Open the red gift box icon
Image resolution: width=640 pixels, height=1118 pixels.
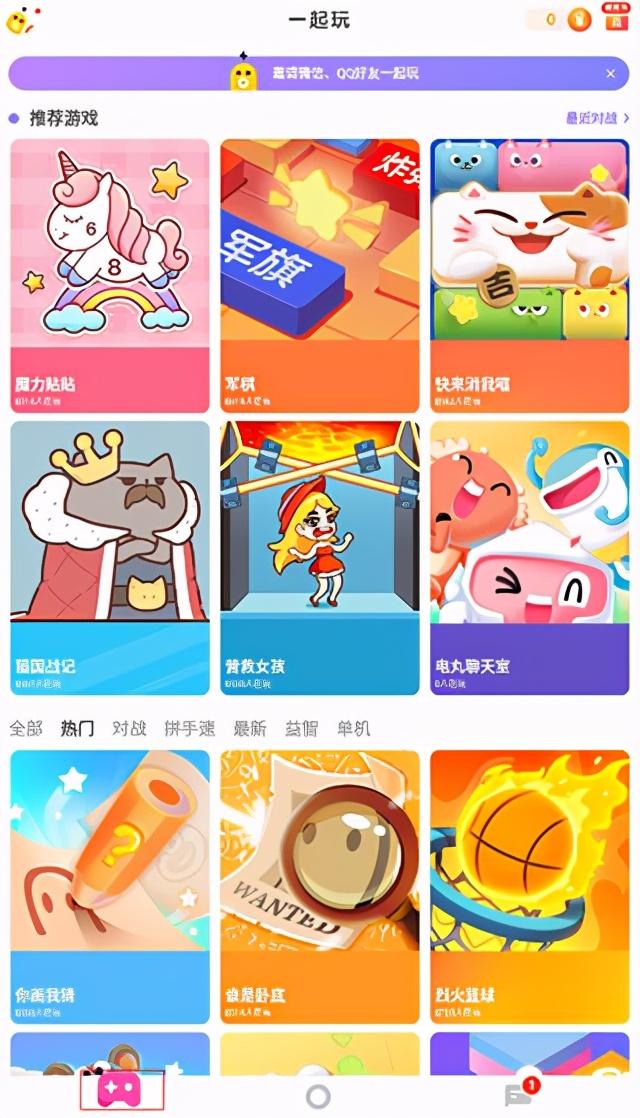pyautogui.click(x=615, y=18)
